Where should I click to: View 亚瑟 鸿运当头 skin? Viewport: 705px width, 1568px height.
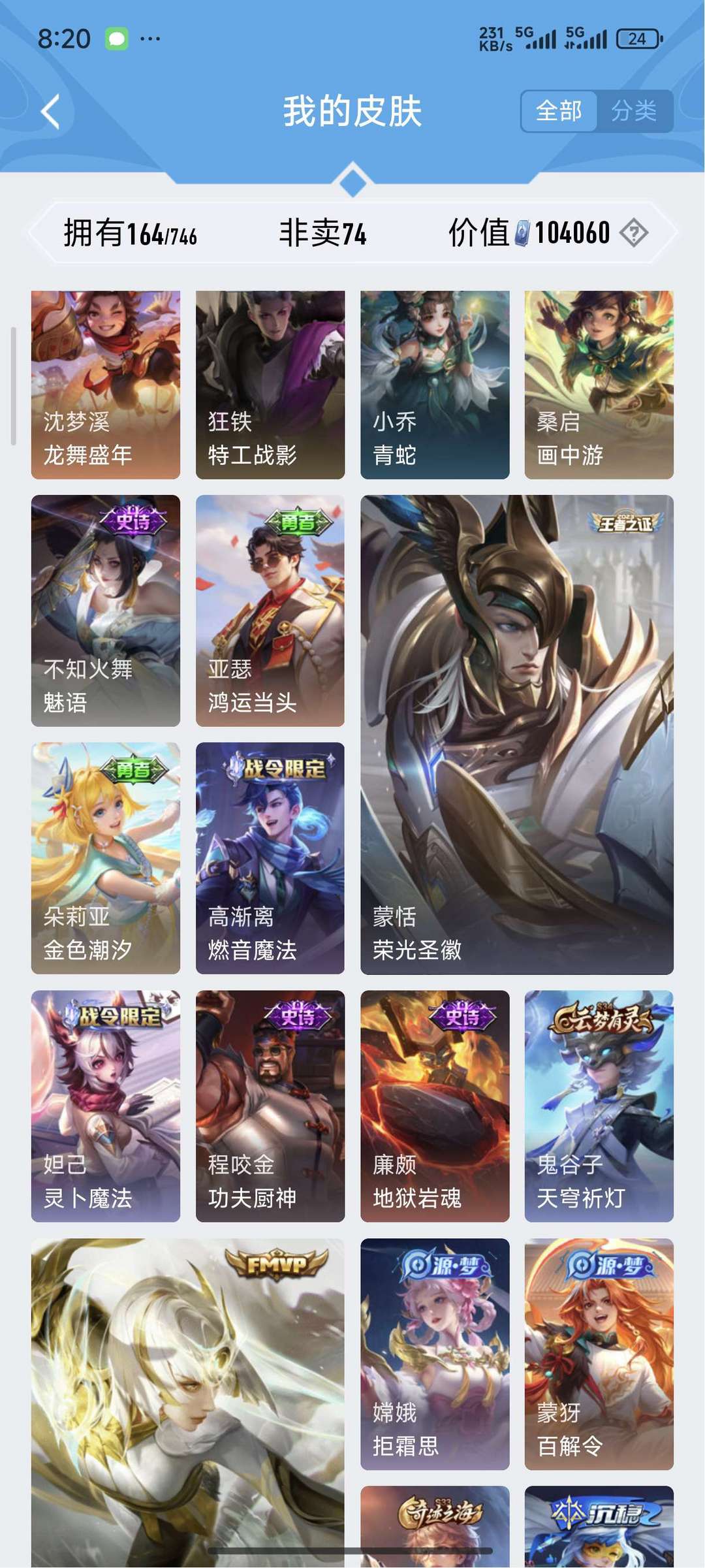pyautogui.click(x=270, y=610)
